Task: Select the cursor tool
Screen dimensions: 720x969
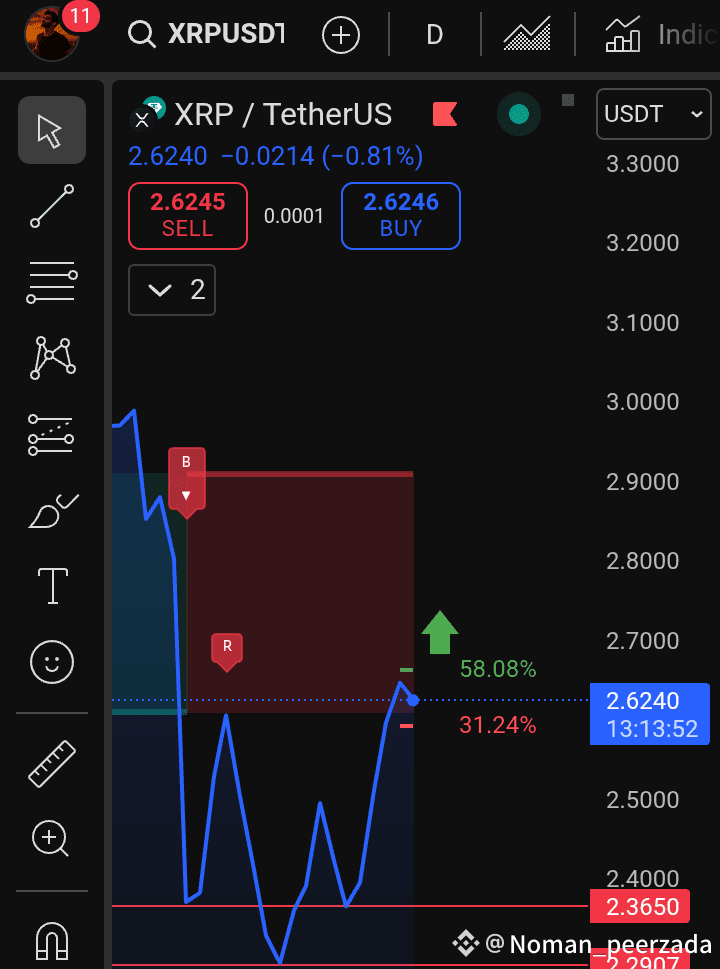Action: point(51,130)
